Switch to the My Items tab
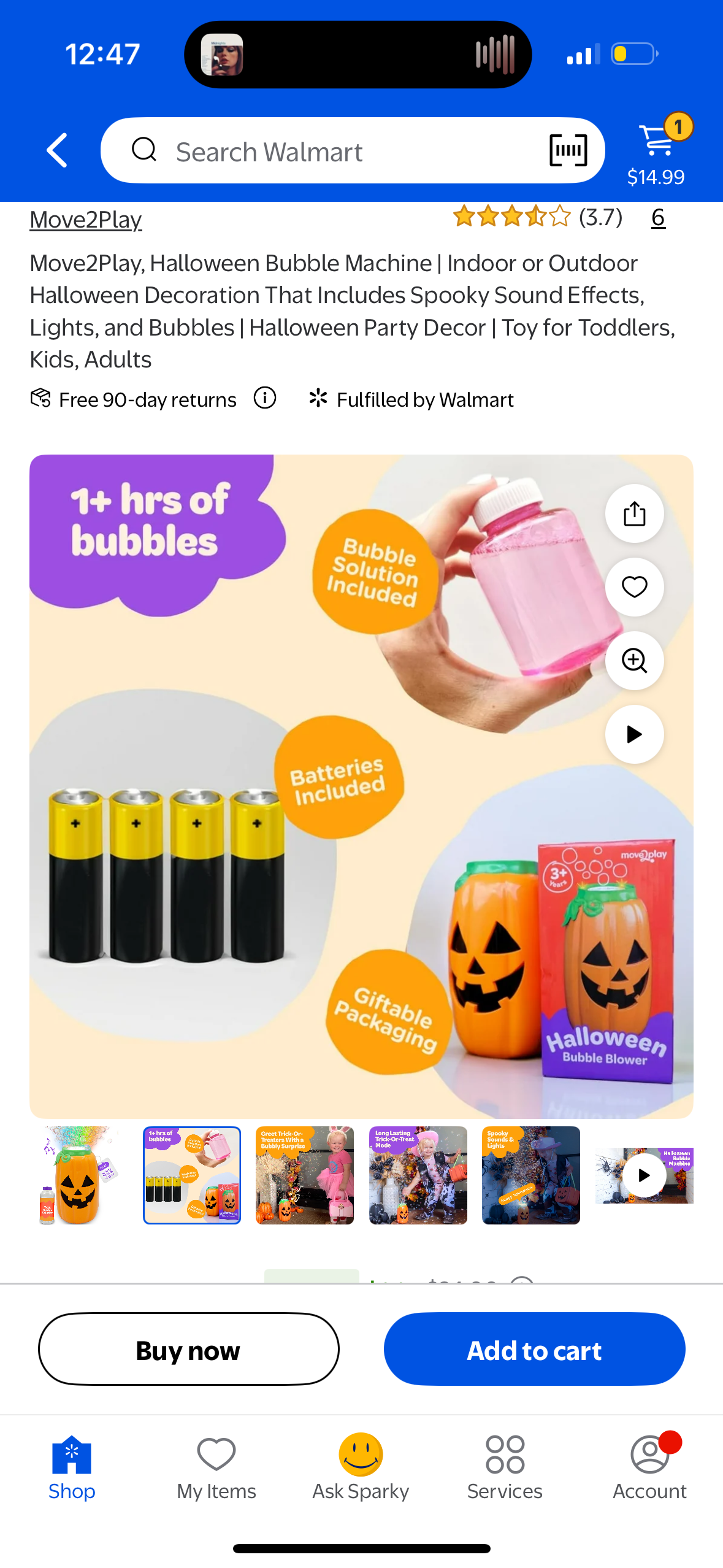723x1568 pixels. coord(216,1467)
